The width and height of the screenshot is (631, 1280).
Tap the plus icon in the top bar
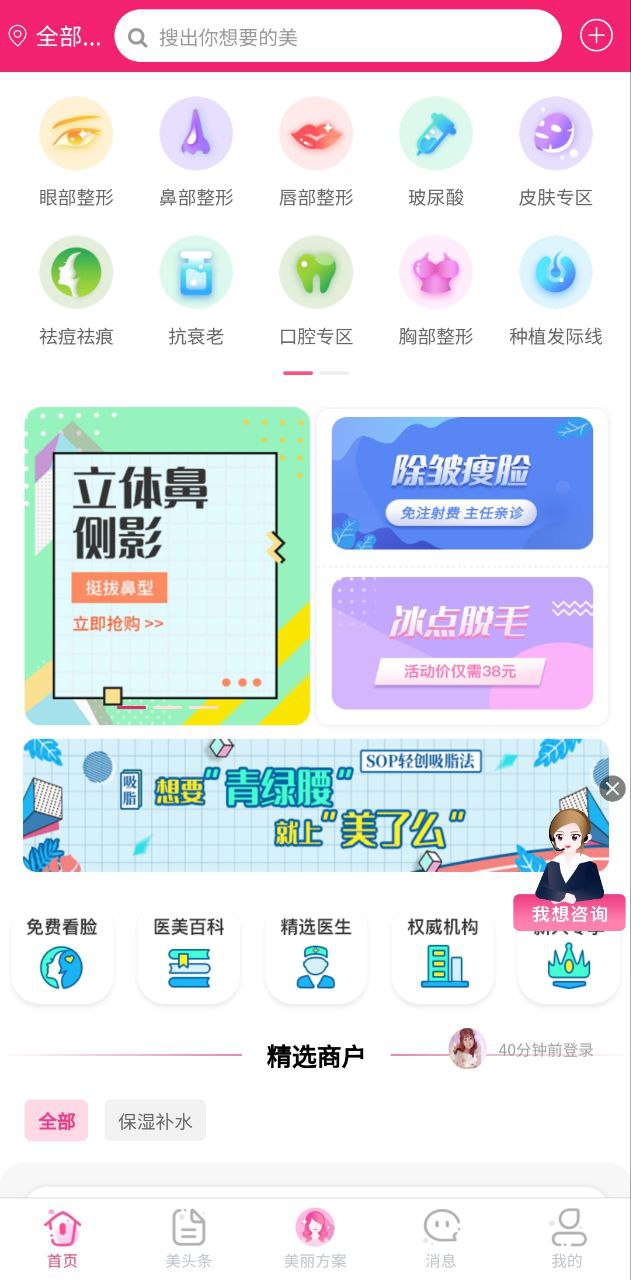(x=596, y=36)
